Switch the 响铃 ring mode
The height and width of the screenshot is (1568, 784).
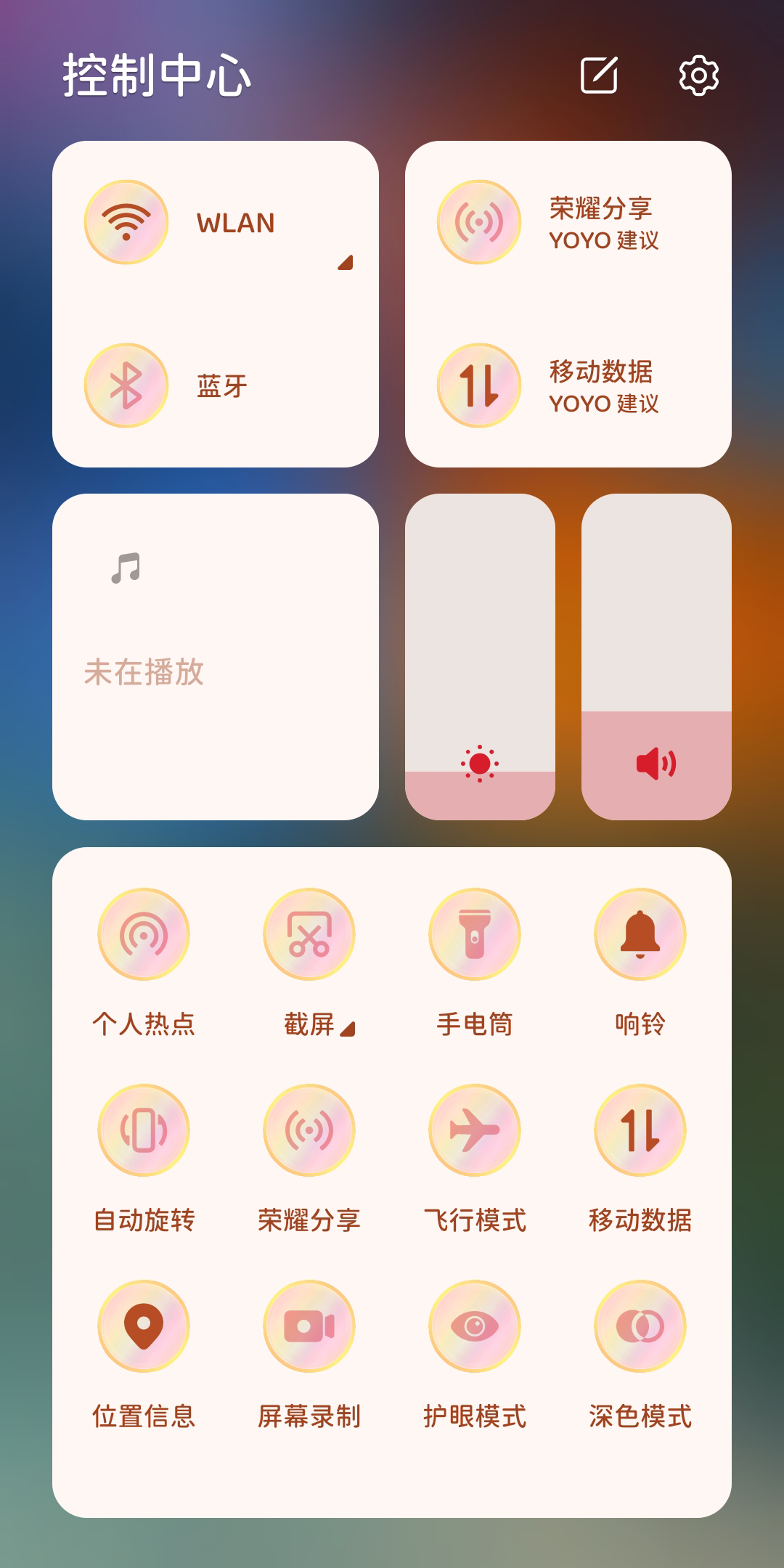tap(640, 934)
